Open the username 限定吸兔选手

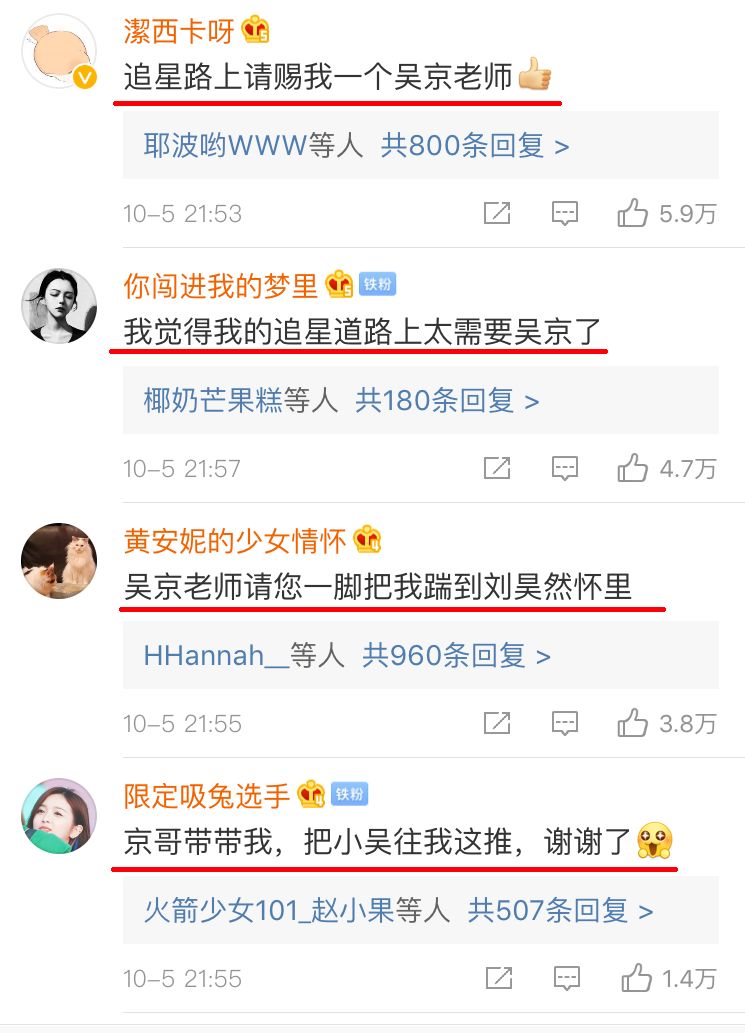click(x=207, y=796)
